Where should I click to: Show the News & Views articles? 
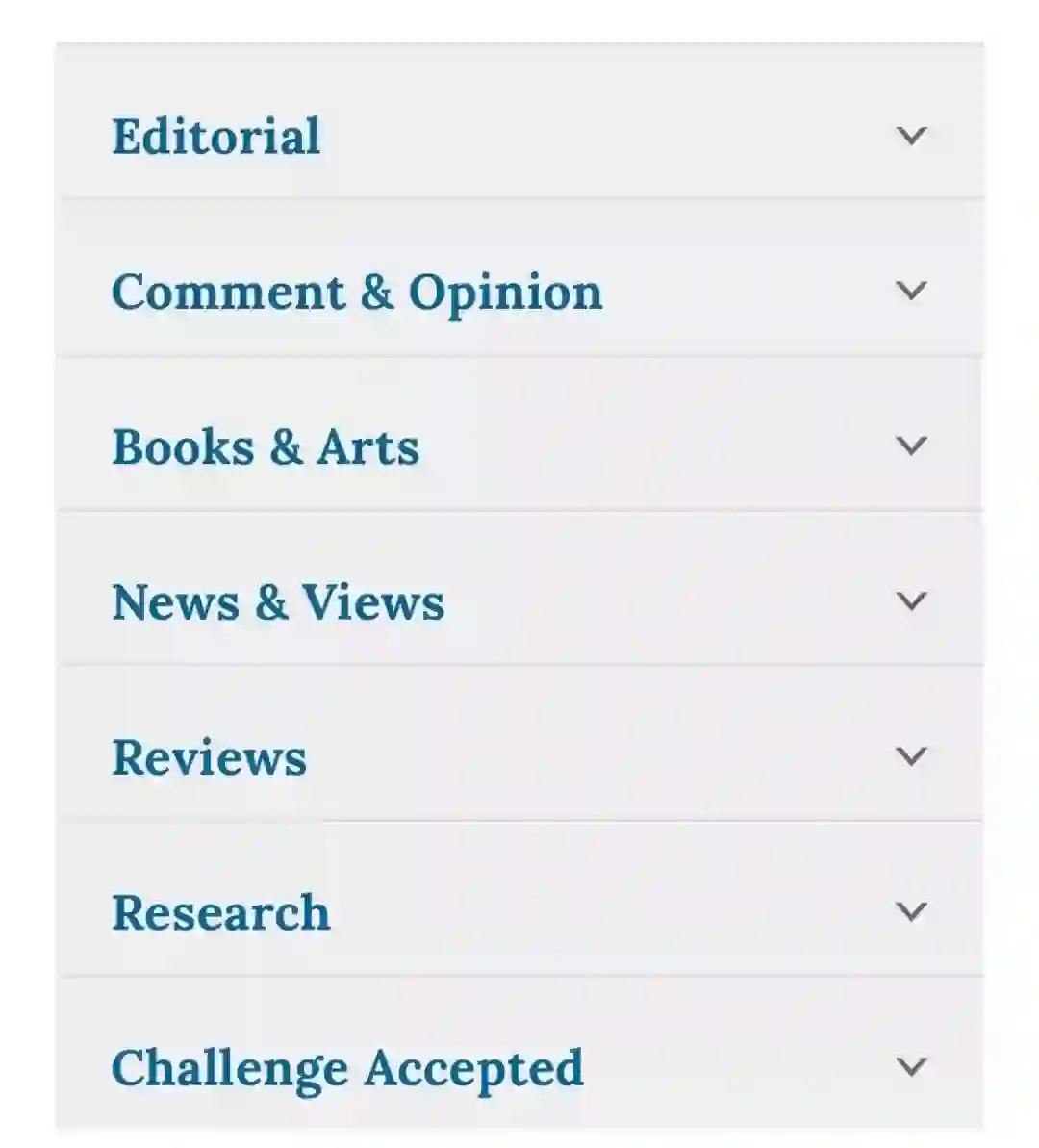(910, 601)
